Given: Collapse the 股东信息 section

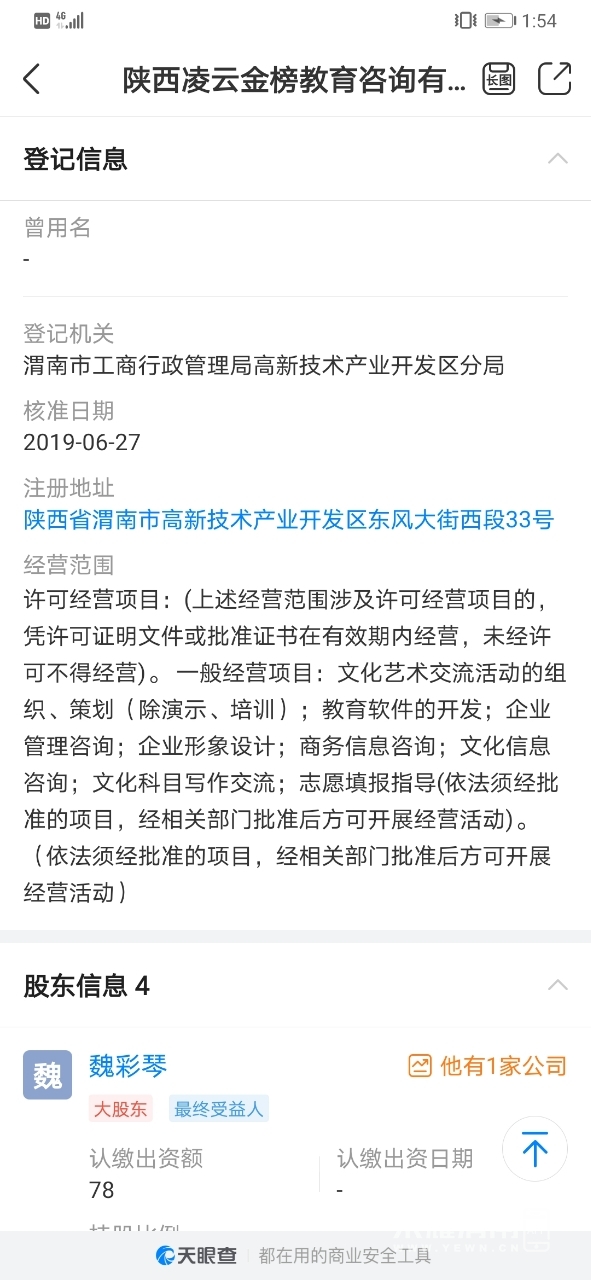Looking at the screenshot, I should (x=557, y=986).
